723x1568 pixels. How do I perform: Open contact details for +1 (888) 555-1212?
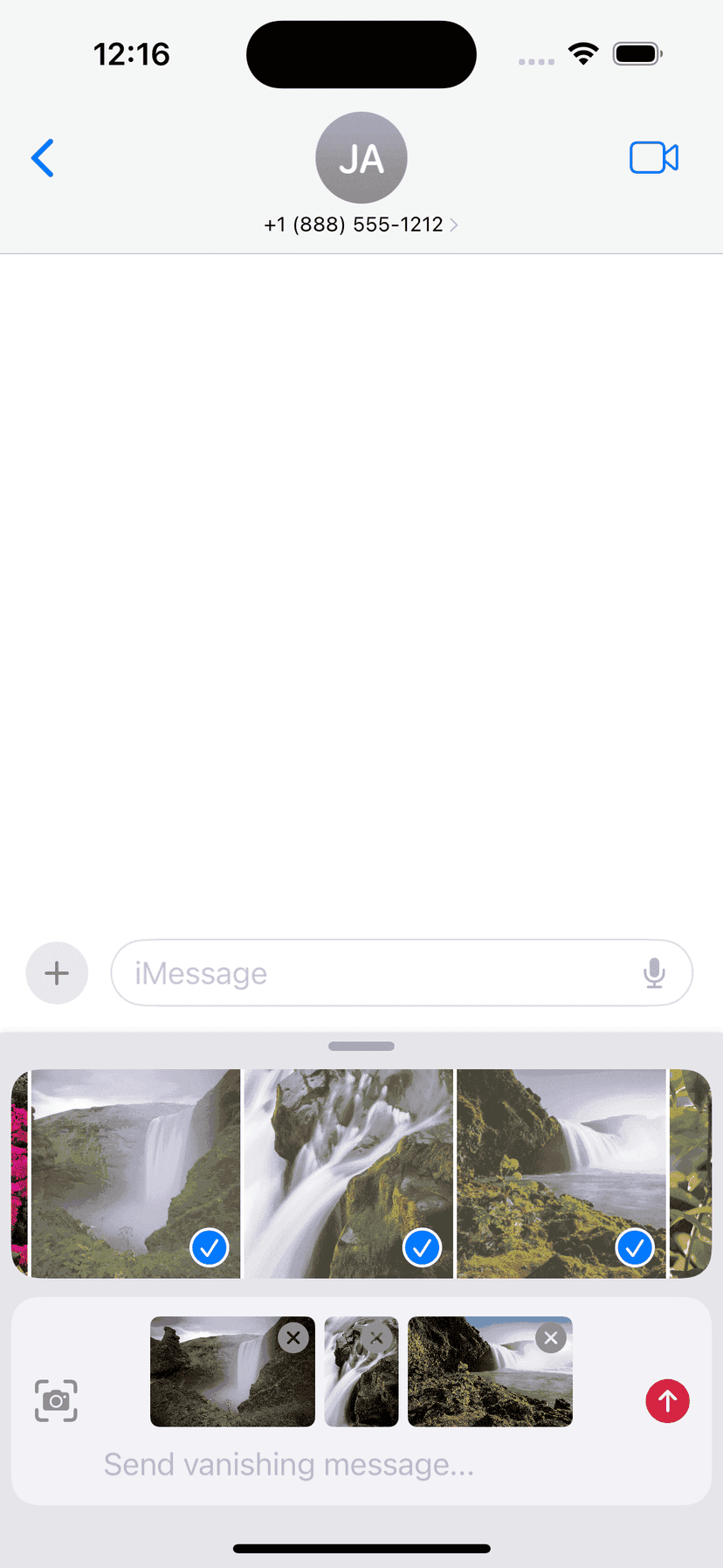[x=361, y=224]
